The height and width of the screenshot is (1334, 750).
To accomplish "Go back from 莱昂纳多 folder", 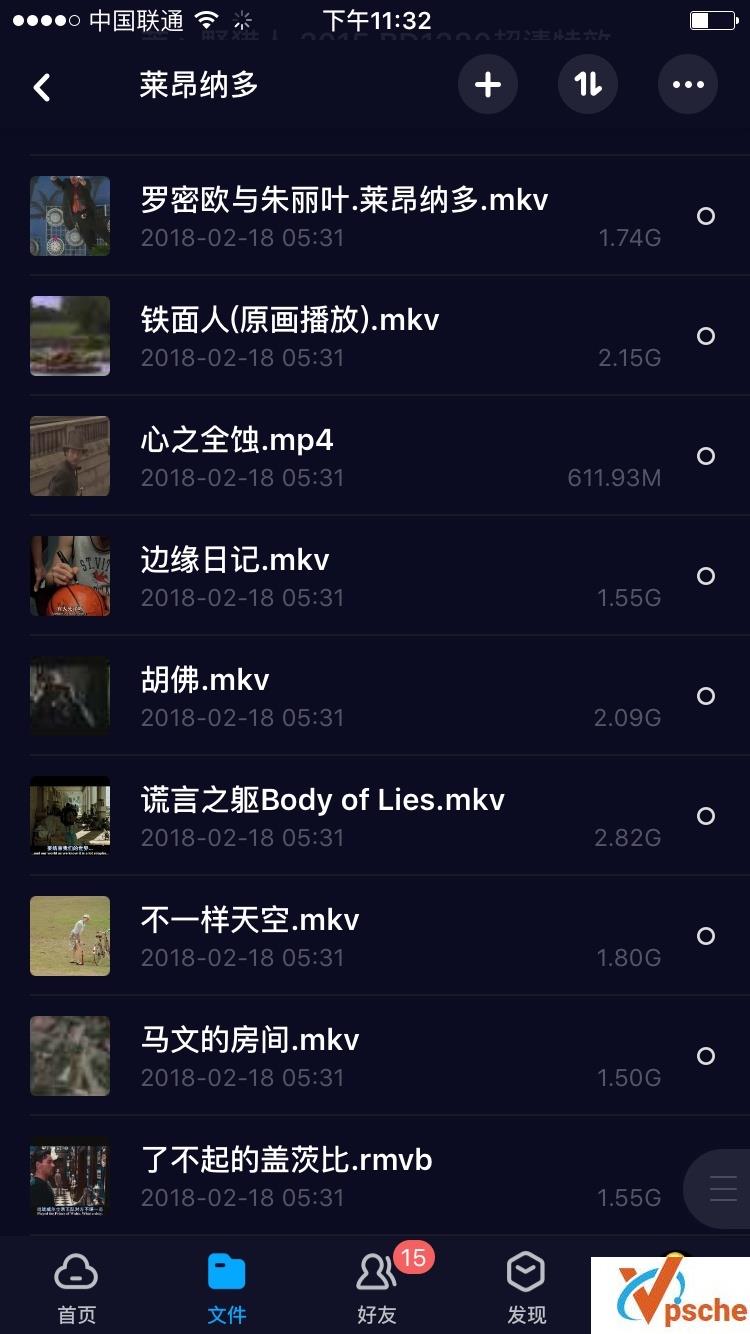I will (42, 87).
